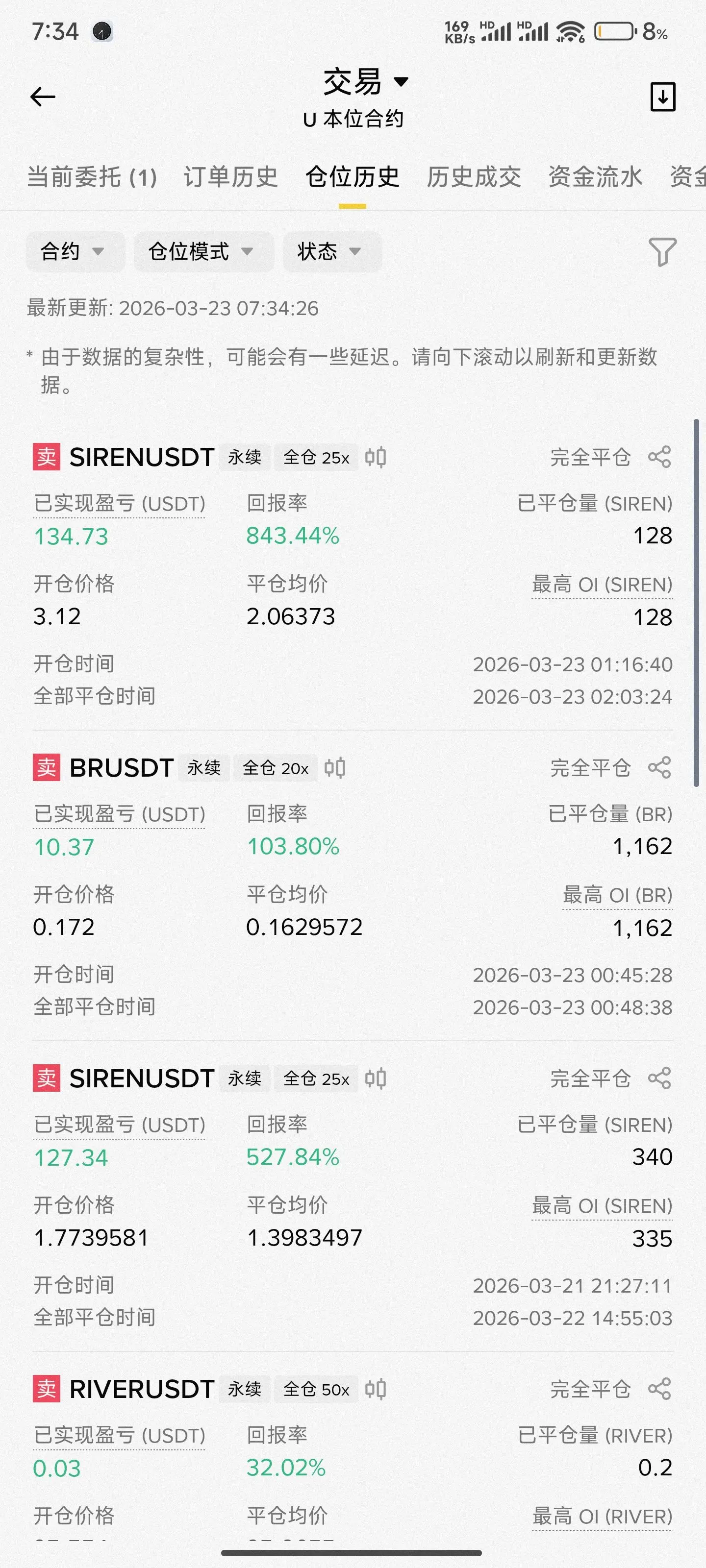The height and width of the screenshot is (1568, 706).
Task: Open the funnel filter icon
Action: pyautogui.click(x=663, y=252)
